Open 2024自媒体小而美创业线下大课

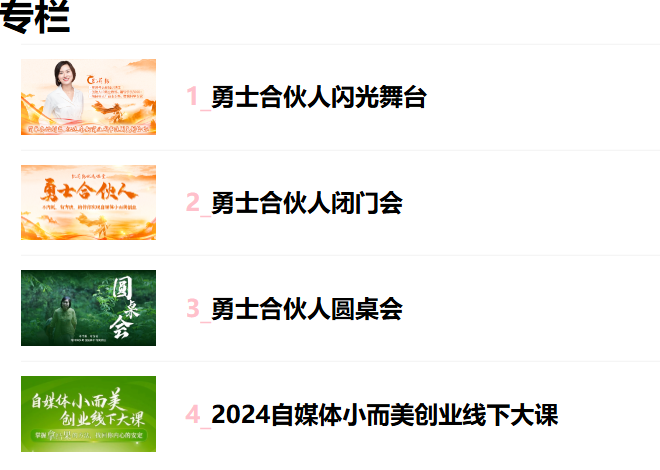click(x=384, y=414)
